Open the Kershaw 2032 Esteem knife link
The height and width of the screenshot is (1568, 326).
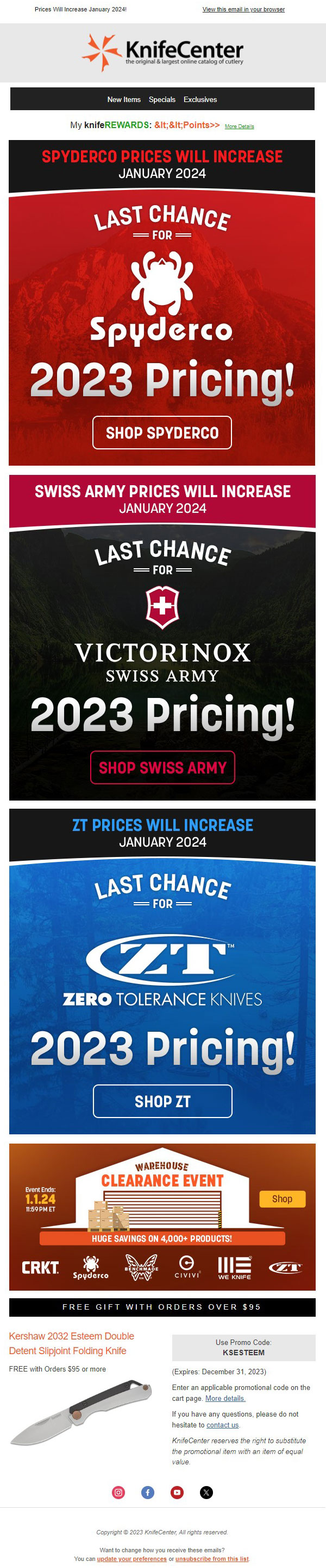click(71, 1343)
